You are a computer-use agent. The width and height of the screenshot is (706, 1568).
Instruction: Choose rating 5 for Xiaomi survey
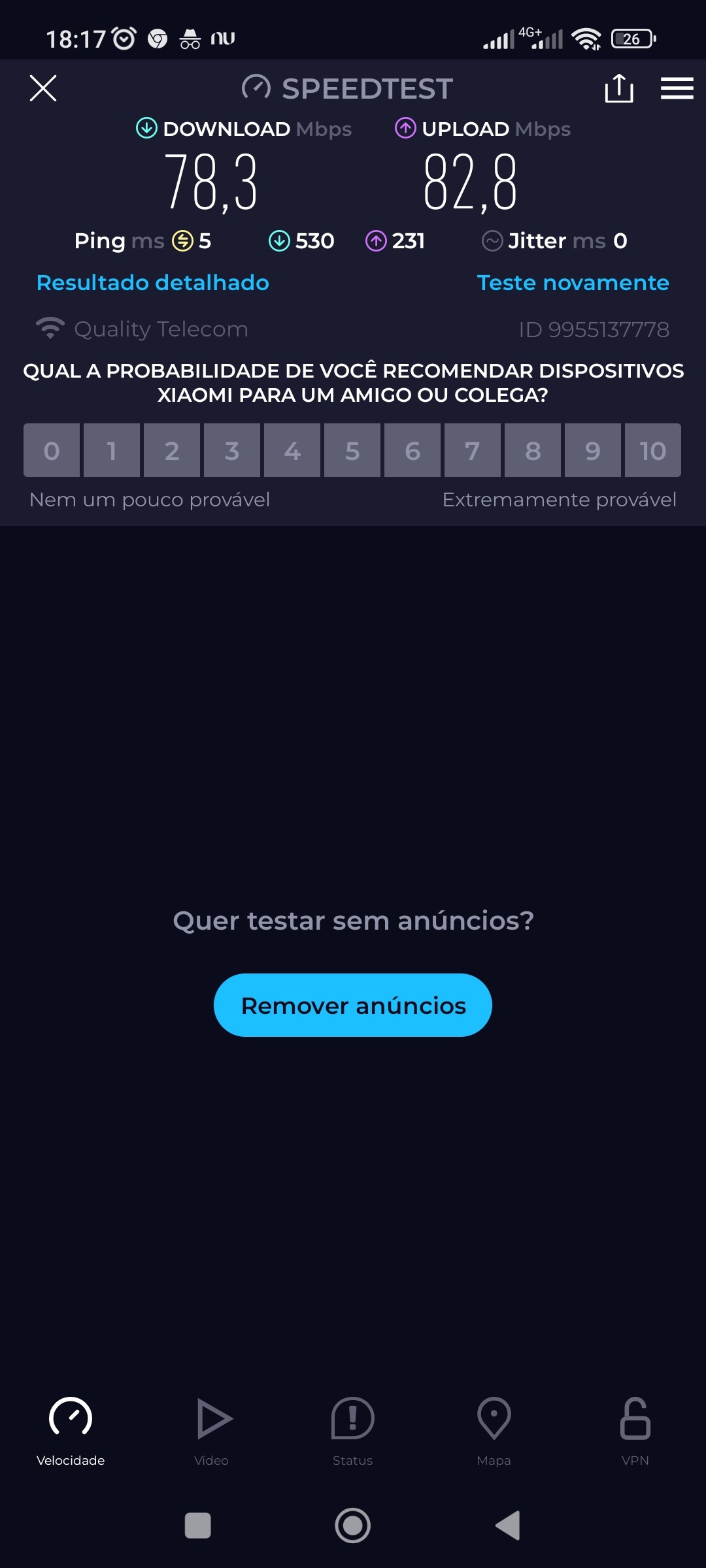click(x=352, y=451)
